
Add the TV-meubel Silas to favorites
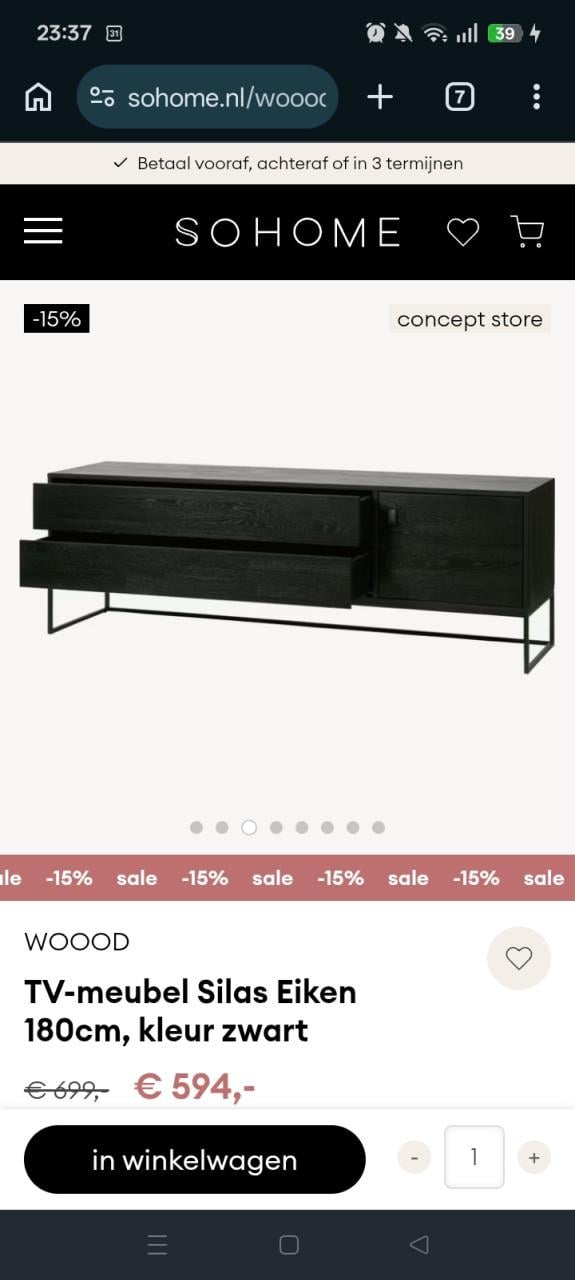click(519, 959)
